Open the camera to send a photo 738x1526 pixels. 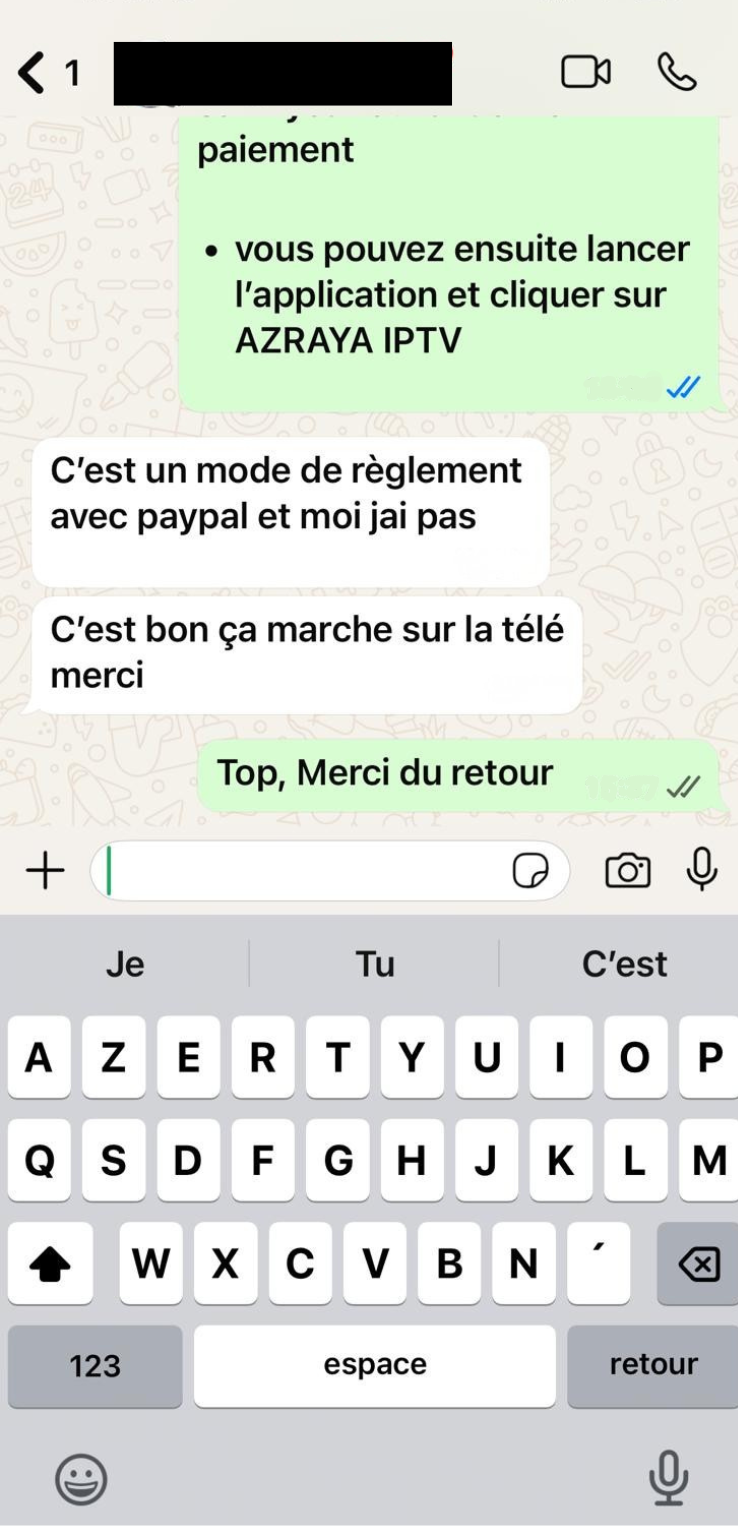pos(628,871)
